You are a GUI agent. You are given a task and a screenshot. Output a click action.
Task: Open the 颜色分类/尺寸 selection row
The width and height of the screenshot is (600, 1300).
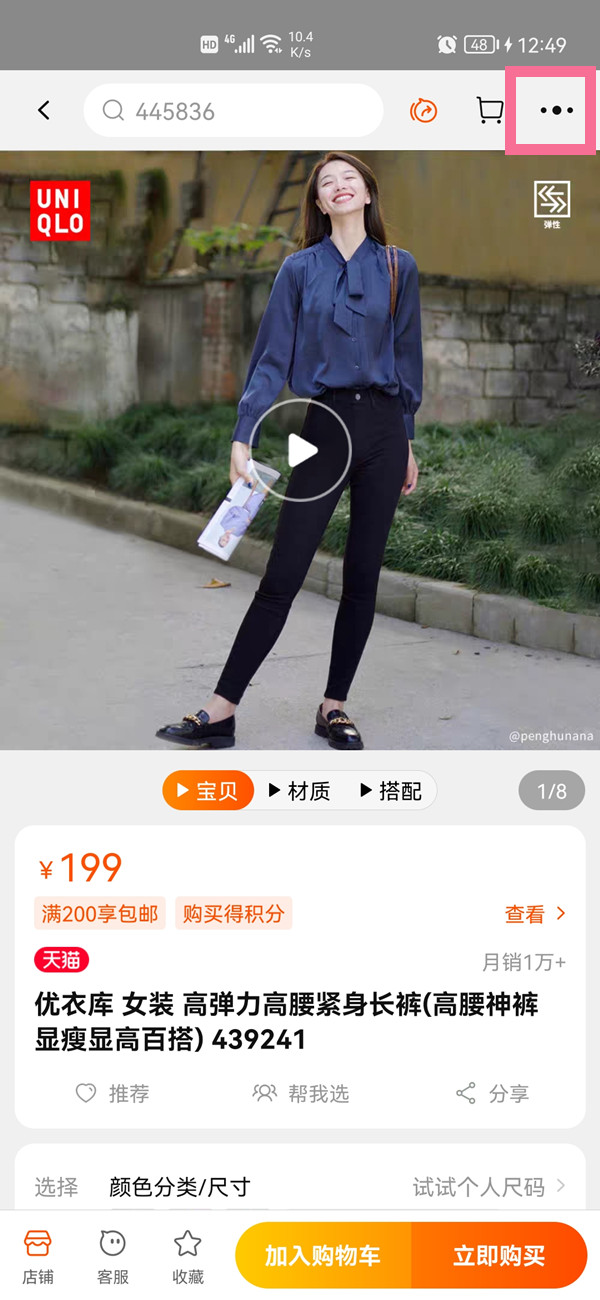180,1187
